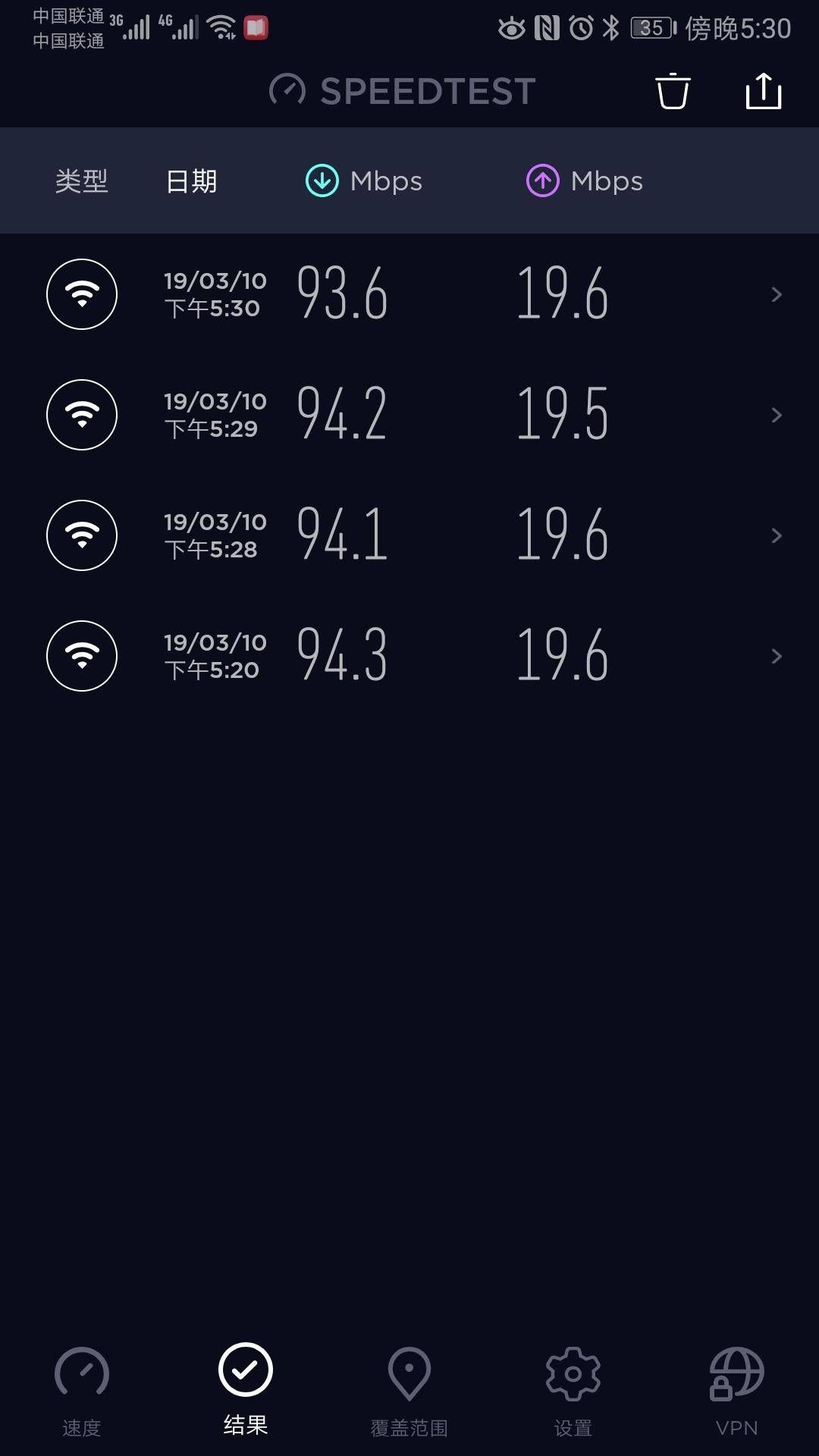Sort by upload Mbps column
The image size is (819, 1456).
click(x=584, y=181)
